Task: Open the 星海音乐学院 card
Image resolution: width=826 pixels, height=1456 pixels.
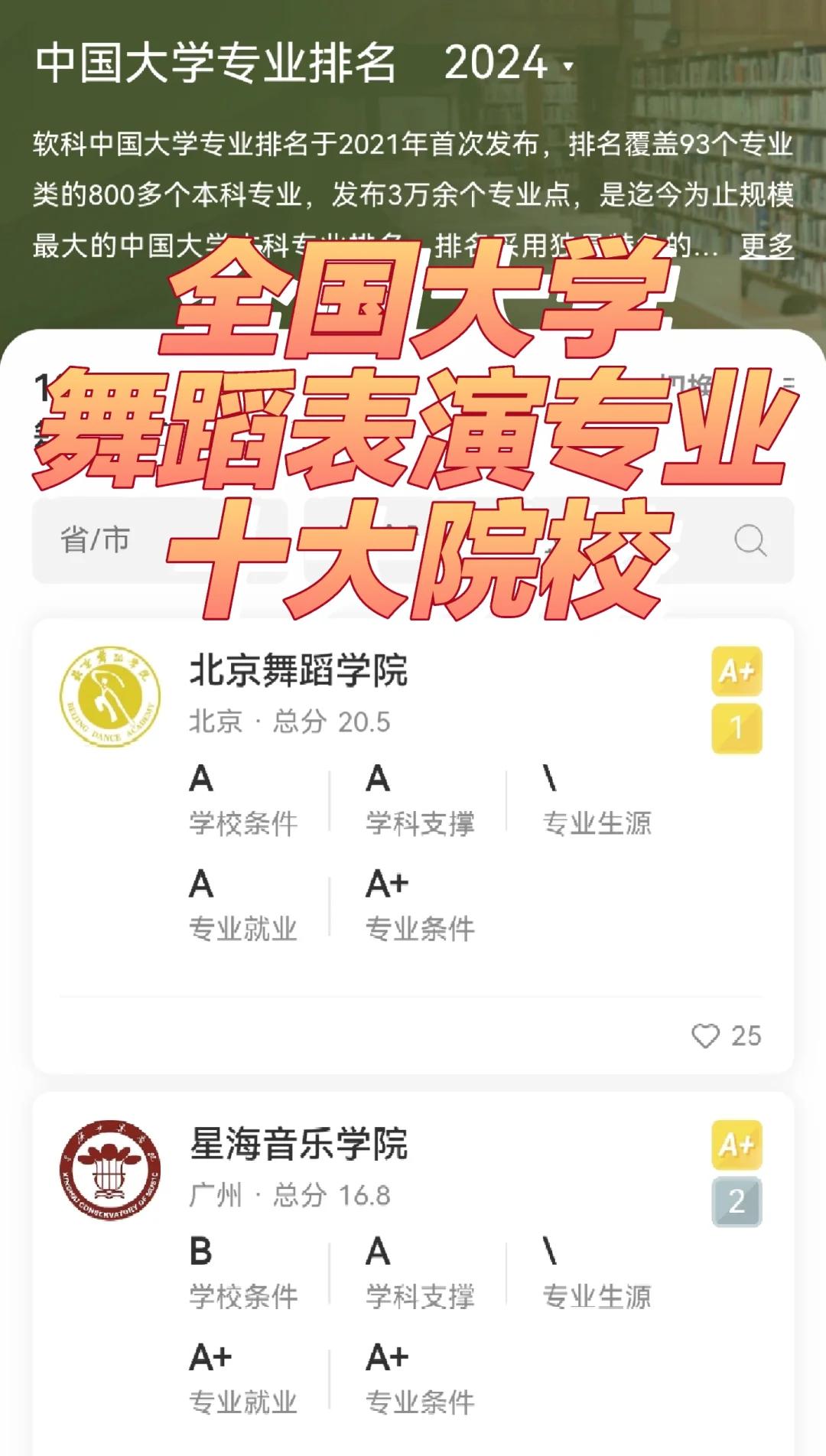Action: 298,1145
